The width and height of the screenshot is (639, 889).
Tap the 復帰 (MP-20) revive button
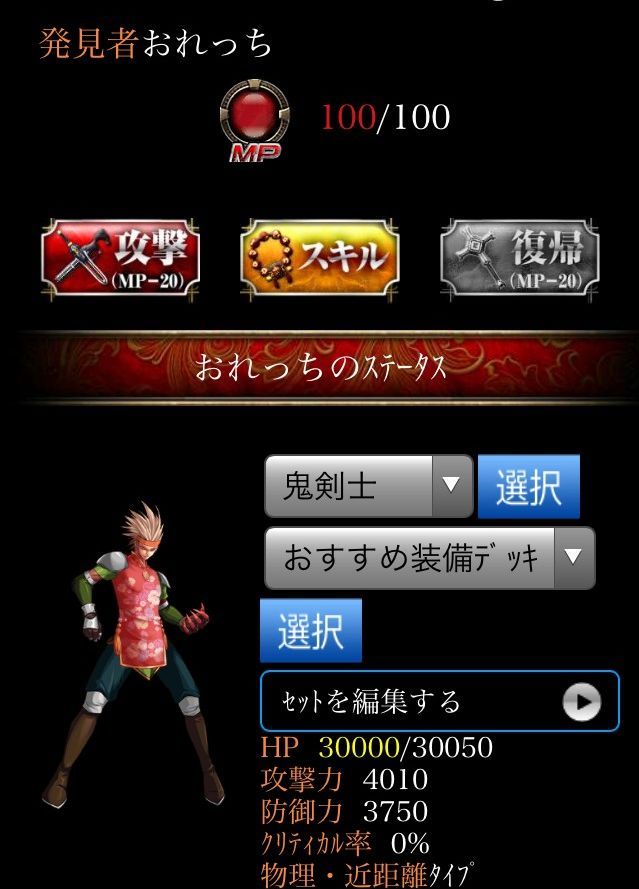(520, 258)
